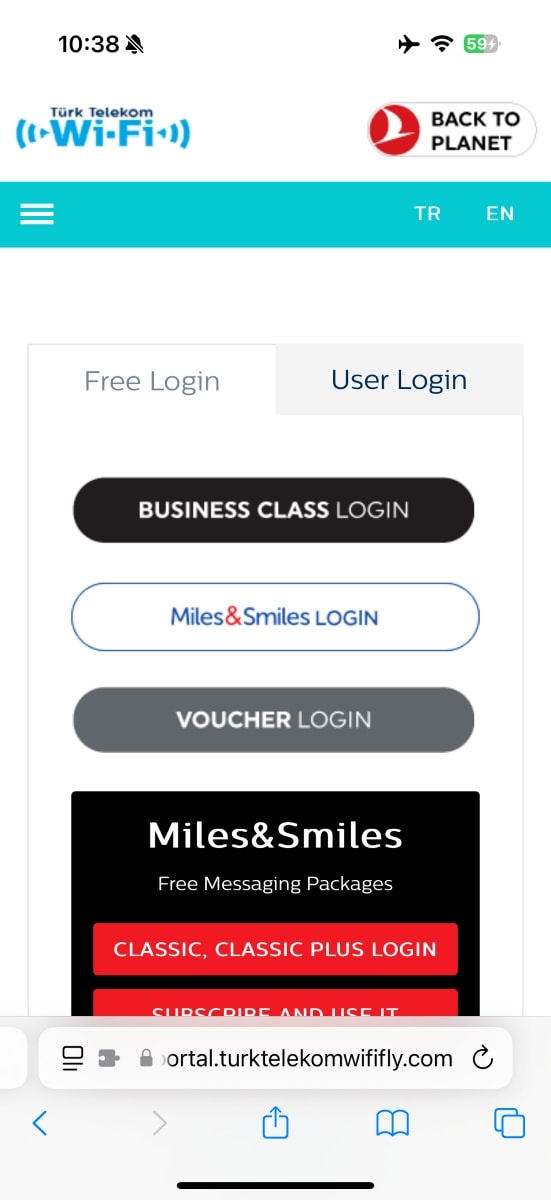The width and height of the screenshot is (551, 1200).
Task: Open the Safari share sheet
Action: [275, 1122]
